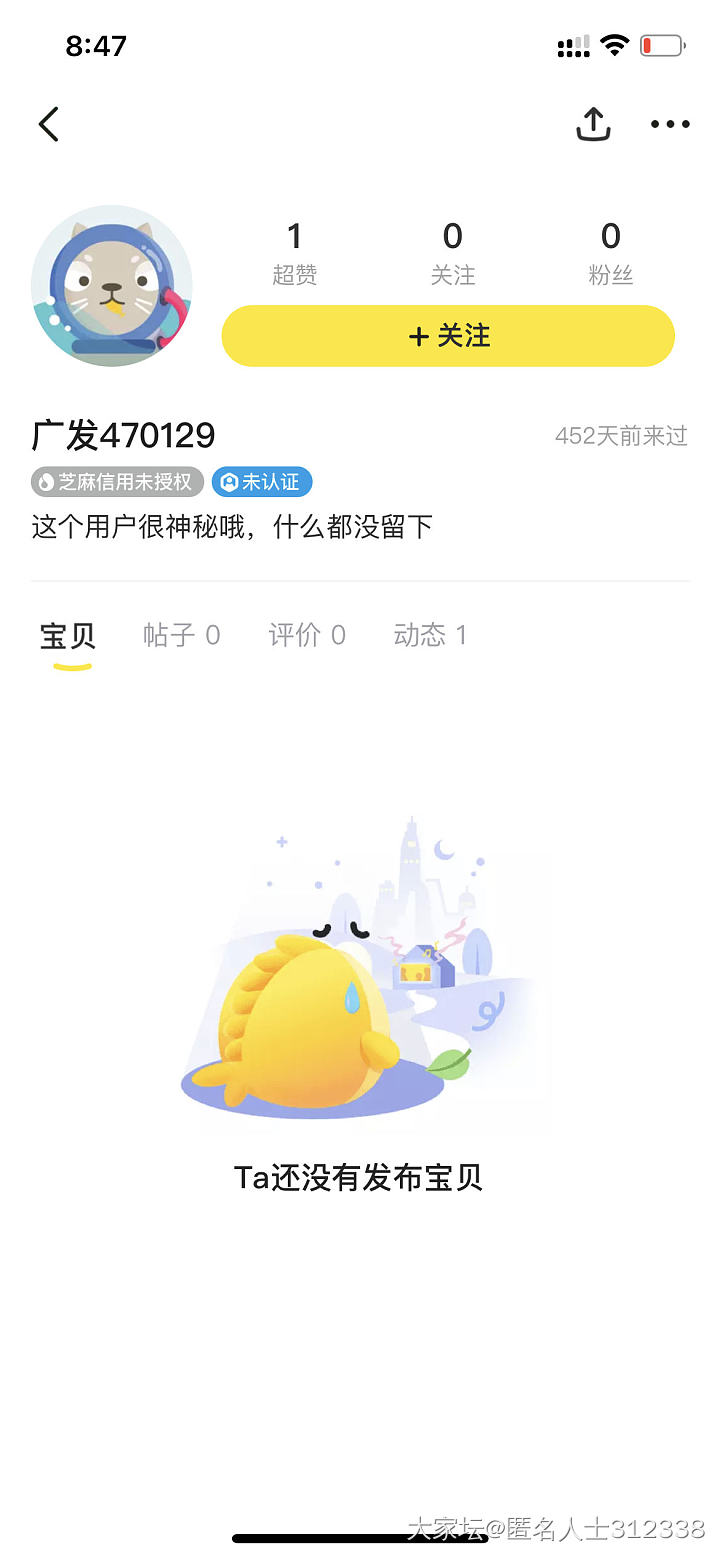Open the 宝贝 tab
The width and height of the screenshot is (720, 1558).
click(67, 635)
